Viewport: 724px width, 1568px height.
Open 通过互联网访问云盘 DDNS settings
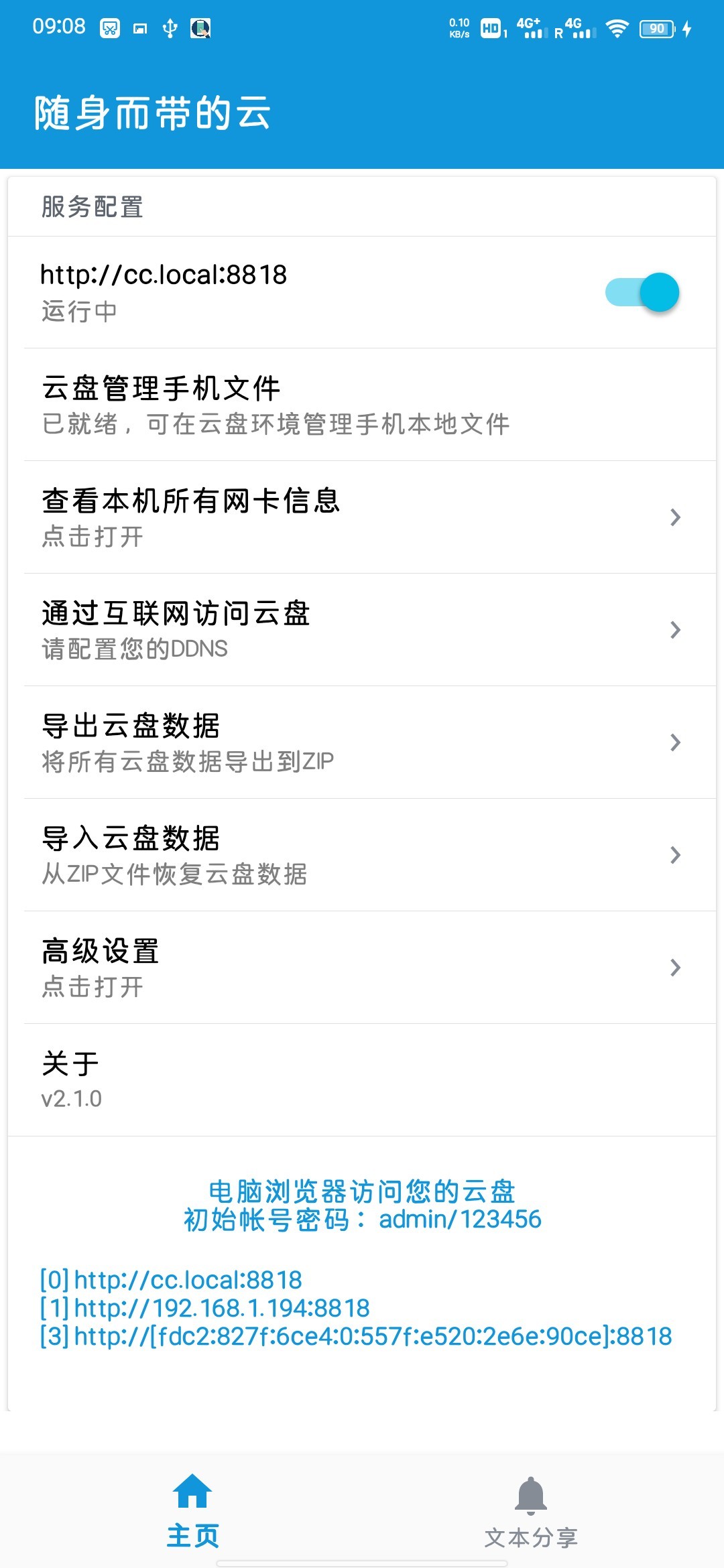coord(362,630)
